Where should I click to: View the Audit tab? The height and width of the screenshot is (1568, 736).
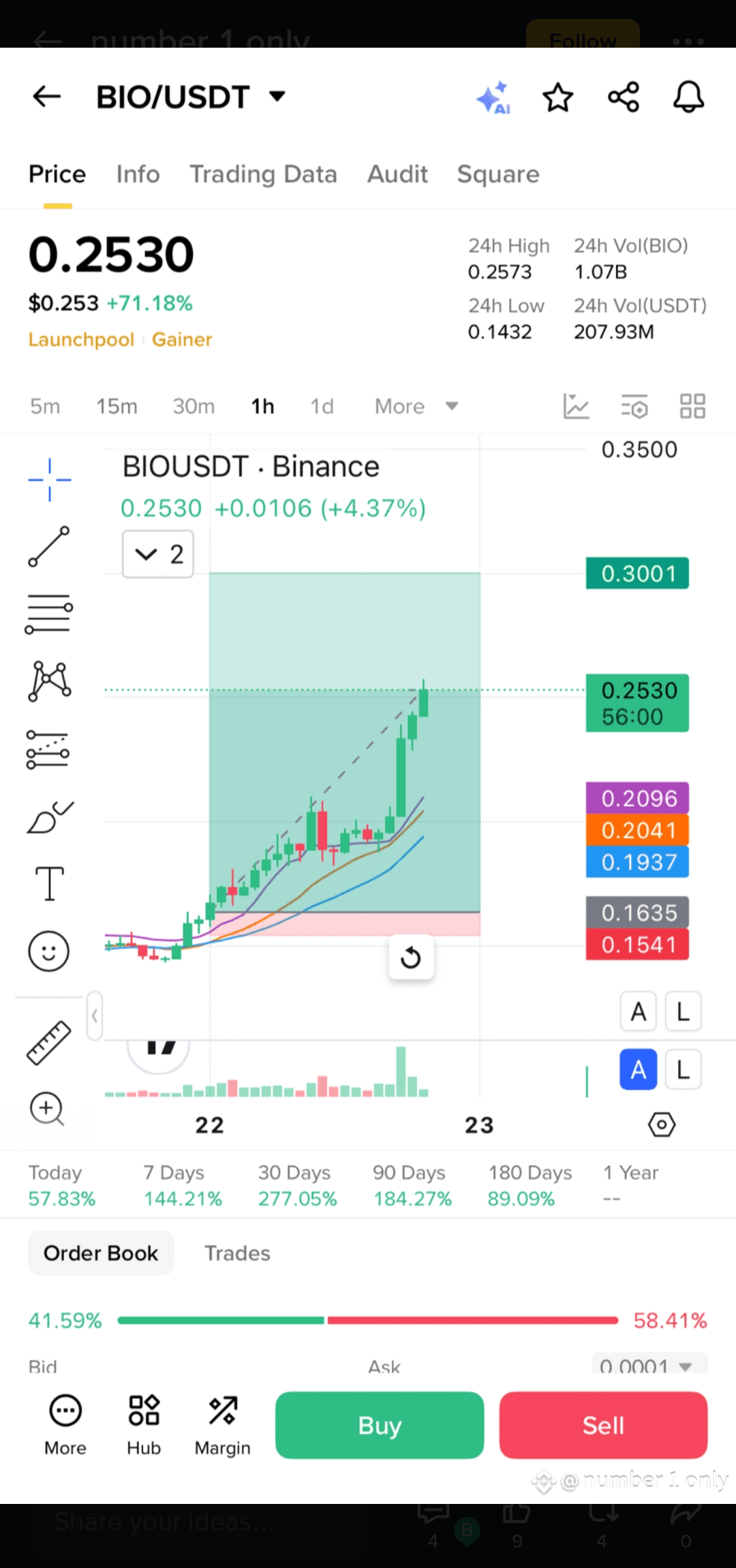point(397,174)
